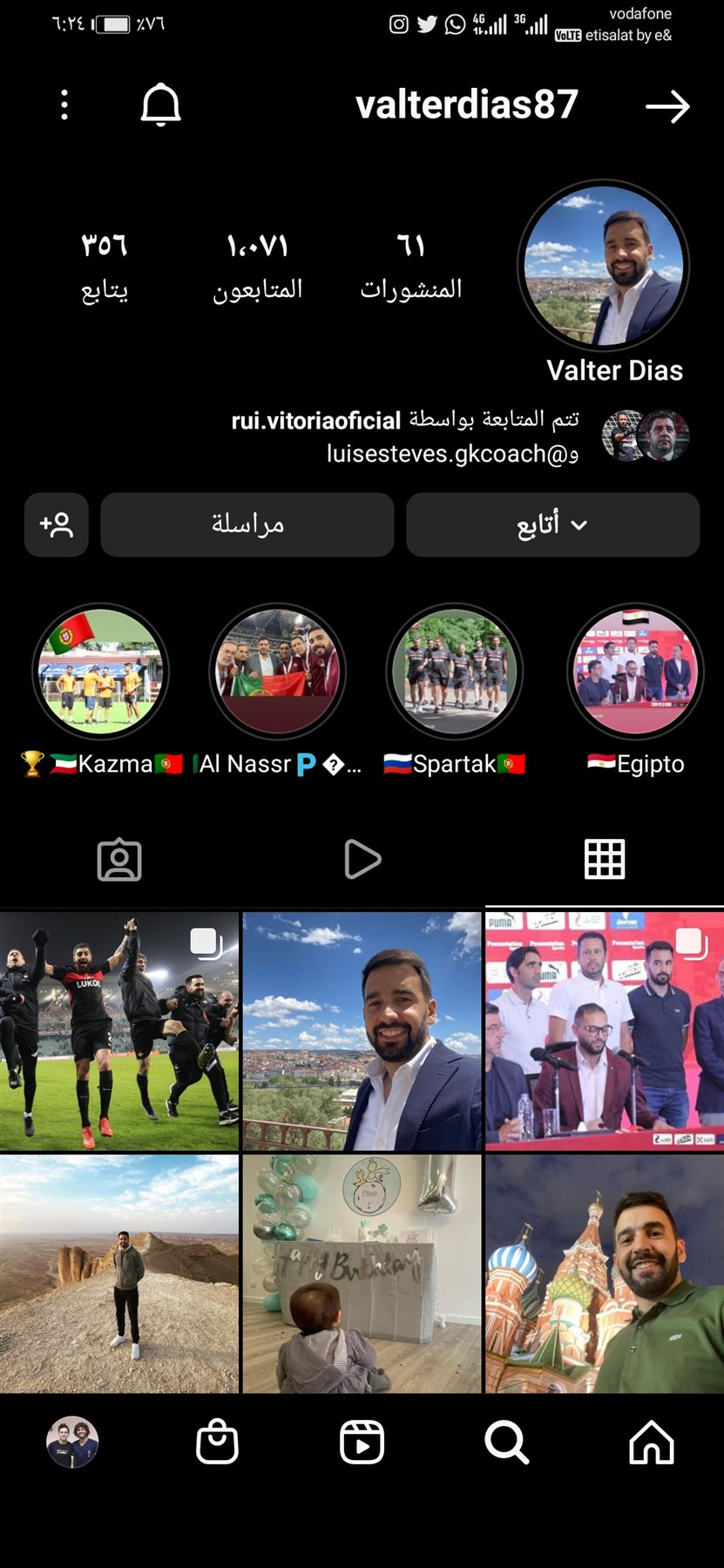Tap the suggest people add-user icon
Viewport: 724px width, 1568px height.
[x=57, y=524]
